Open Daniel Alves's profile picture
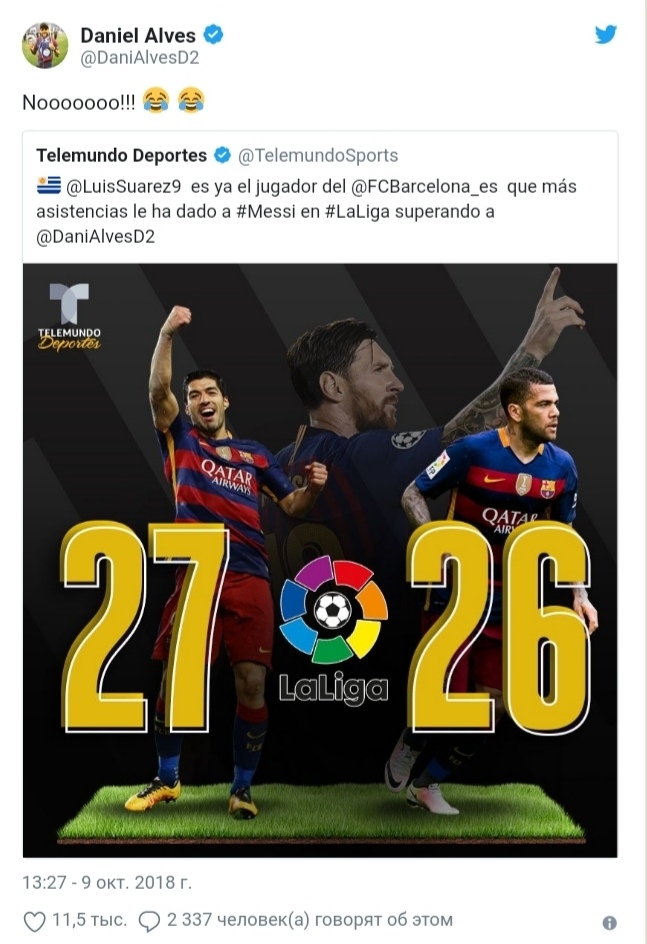 coord(45,45)
